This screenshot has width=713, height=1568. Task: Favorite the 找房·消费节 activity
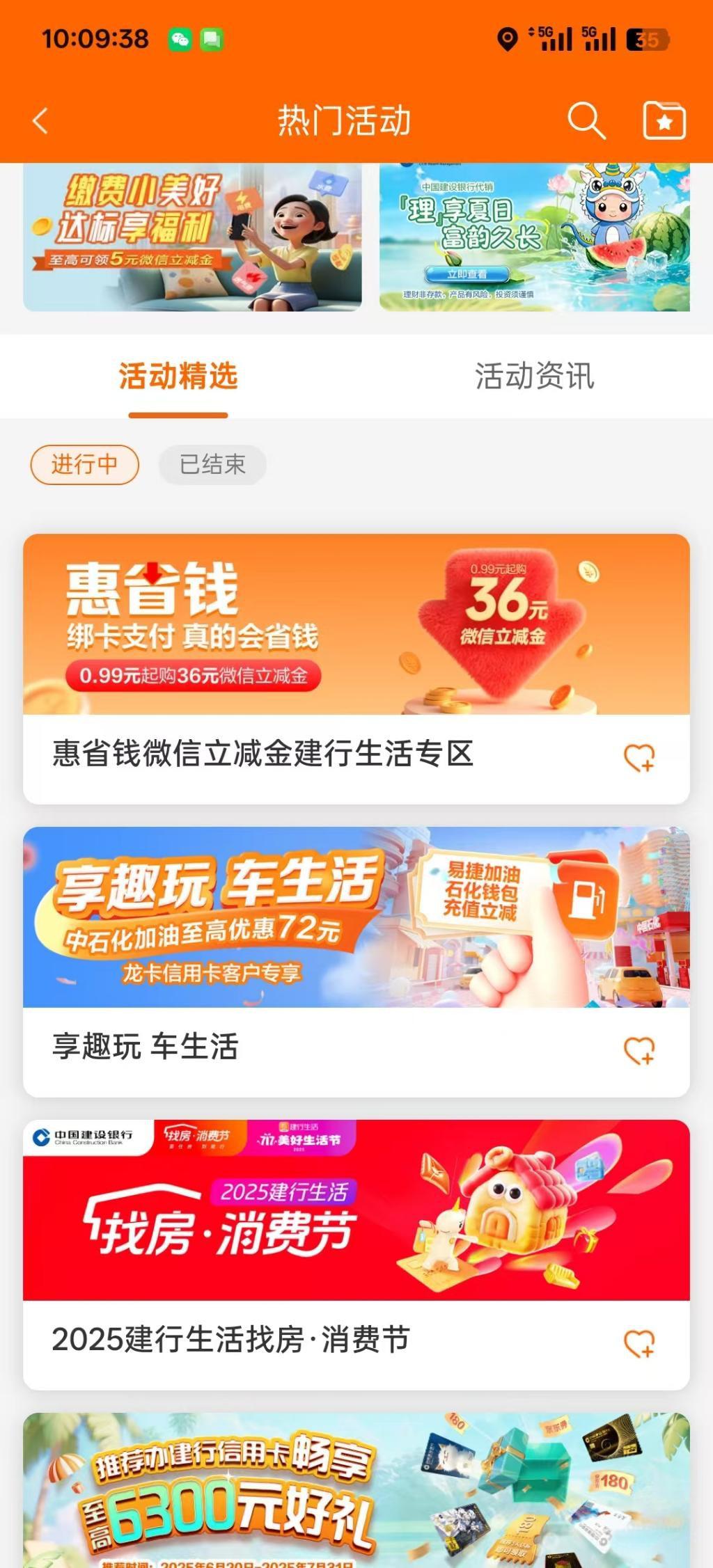[x=638, y=1343]
